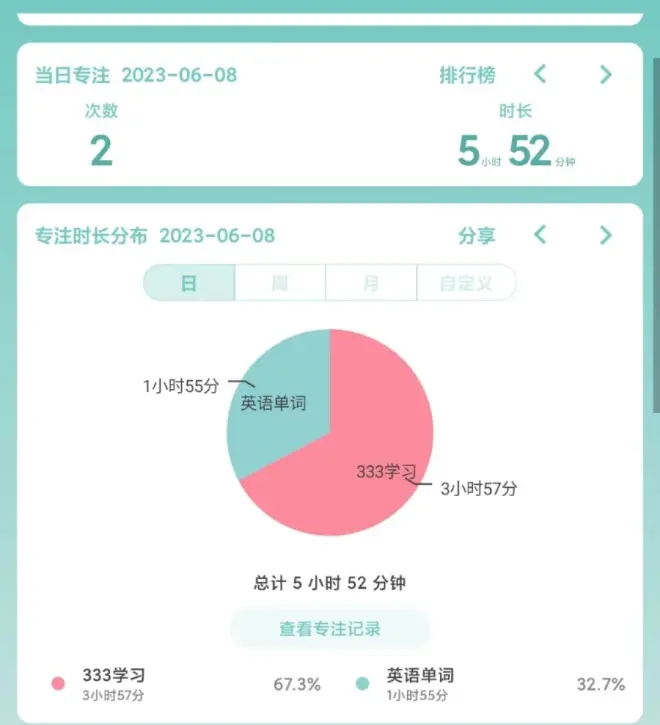Switch to the 周 tab
Image resolution: width=660 pixels, height=725 pixels.
[280, 283]
